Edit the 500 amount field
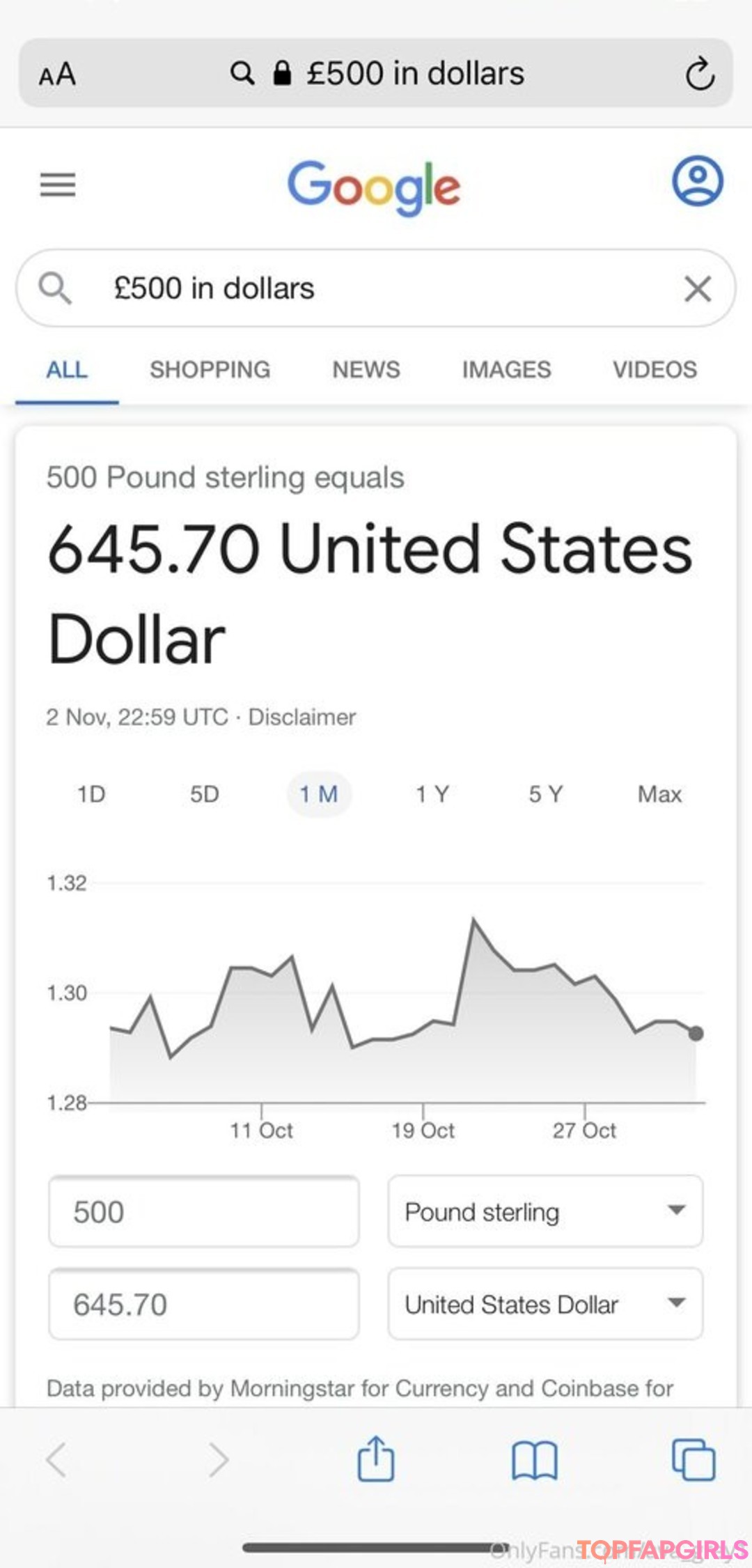 pyautogui.click(x=204, y=1211)
